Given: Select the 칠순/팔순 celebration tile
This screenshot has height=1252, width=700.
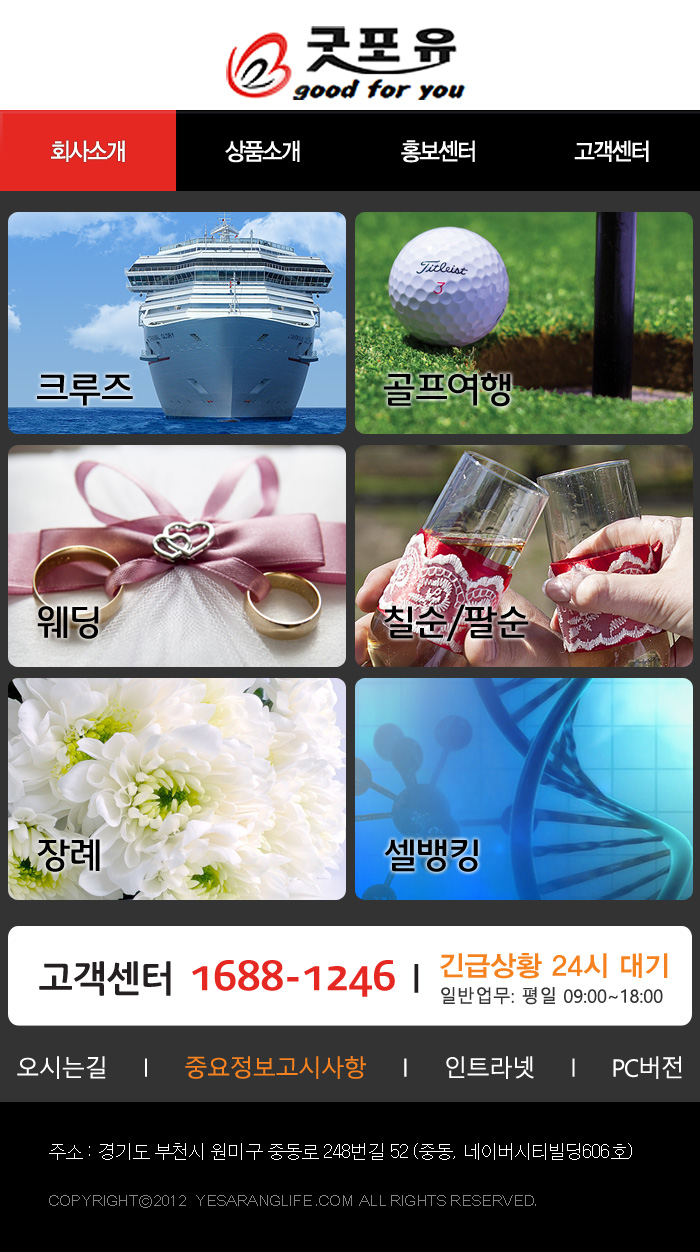Looking at the screenshot, I should [x=524, y=556].
